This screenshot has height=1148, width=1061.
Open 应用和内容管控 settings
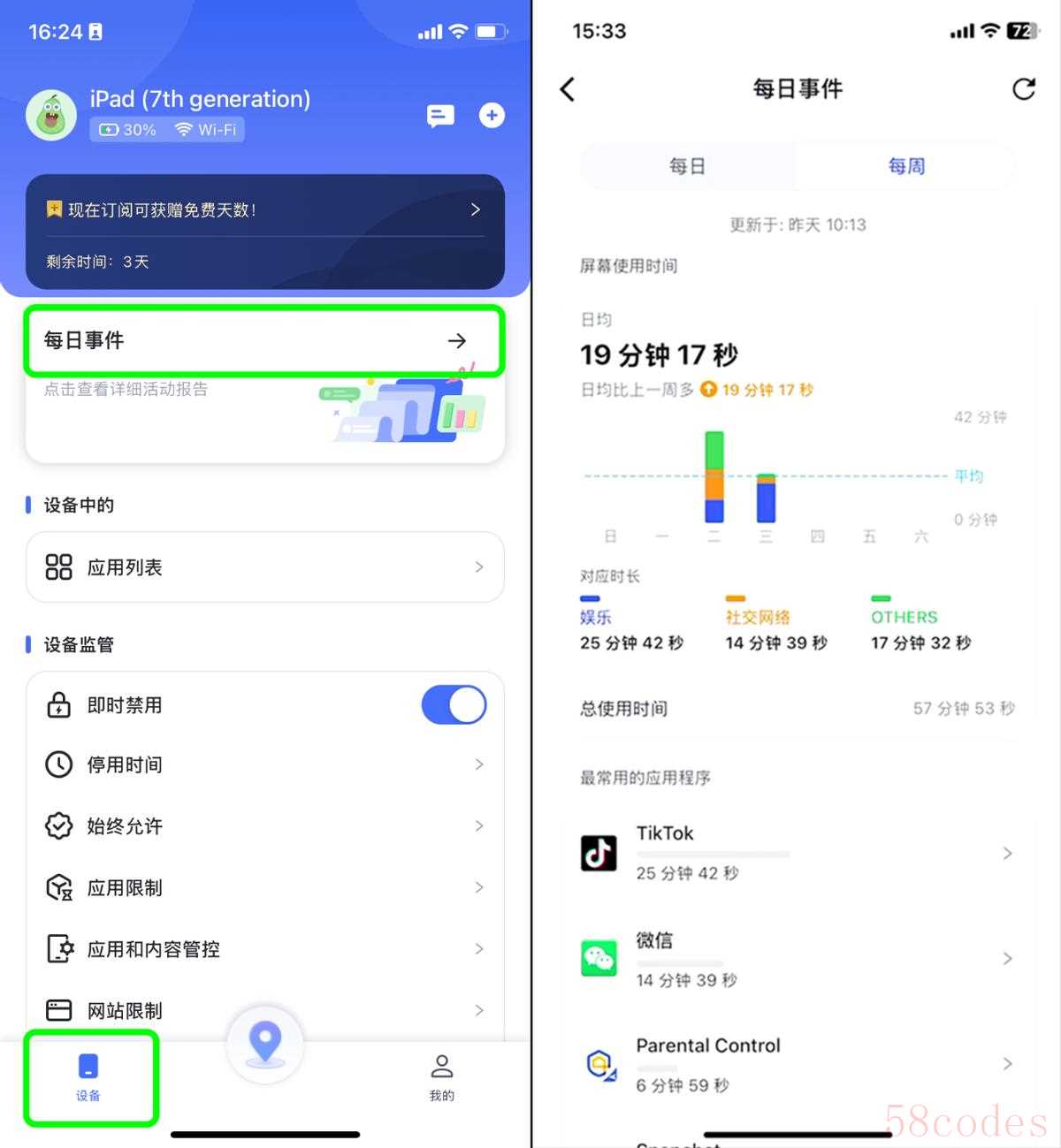tap(264, 949)
